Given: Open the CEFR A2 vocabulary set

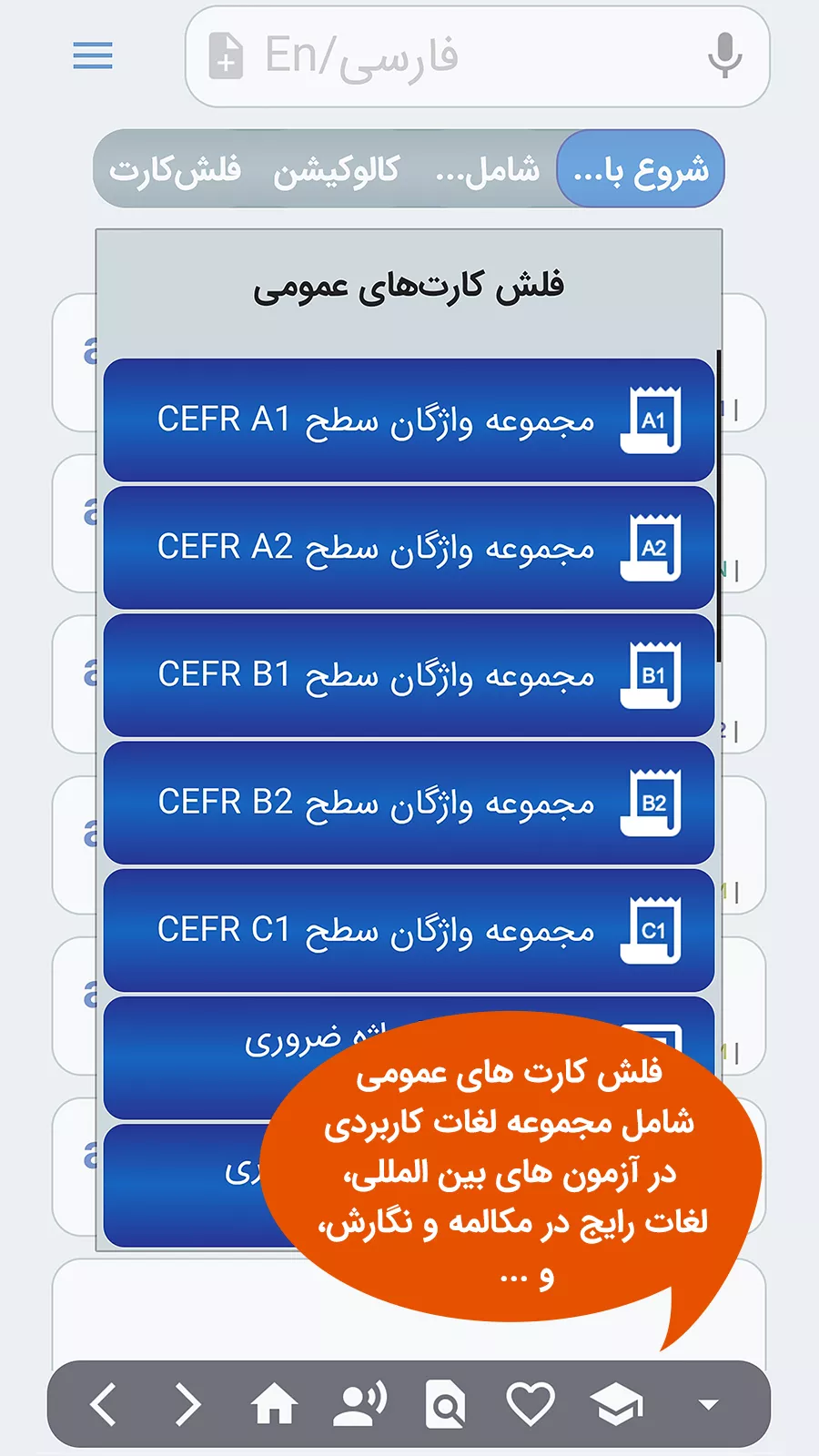Looking at the screenshot, I should pos(409,547).
